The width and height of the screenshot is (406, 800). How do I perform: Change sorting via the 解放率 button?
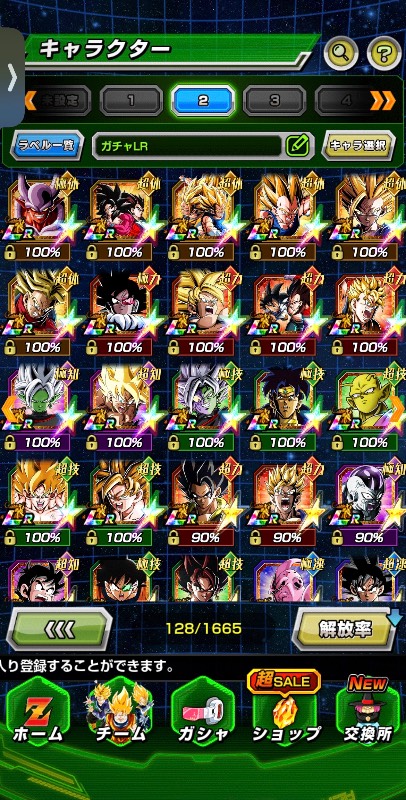[346, 629]
